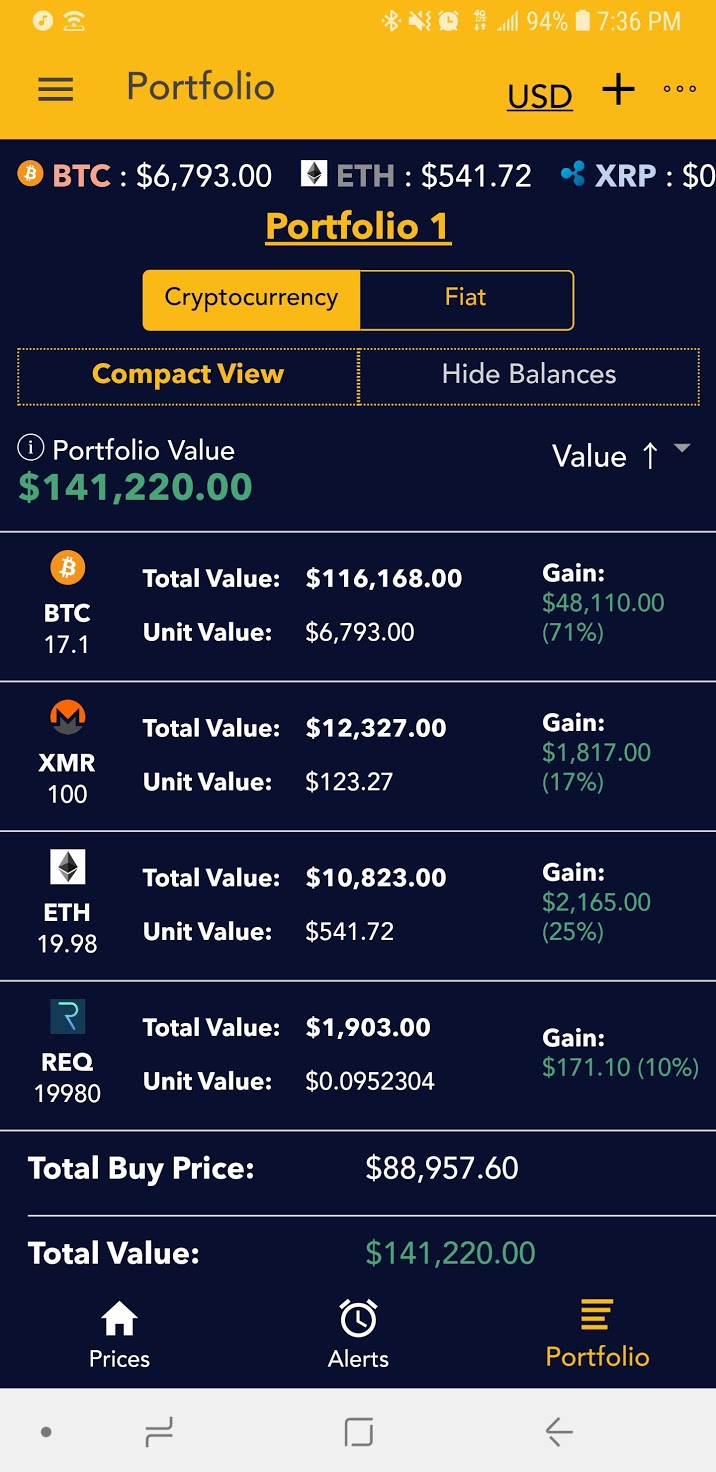Open the ETH holding row
Image resolution: width=716 pixels, height=1472 pixels.
click(358, 906)
